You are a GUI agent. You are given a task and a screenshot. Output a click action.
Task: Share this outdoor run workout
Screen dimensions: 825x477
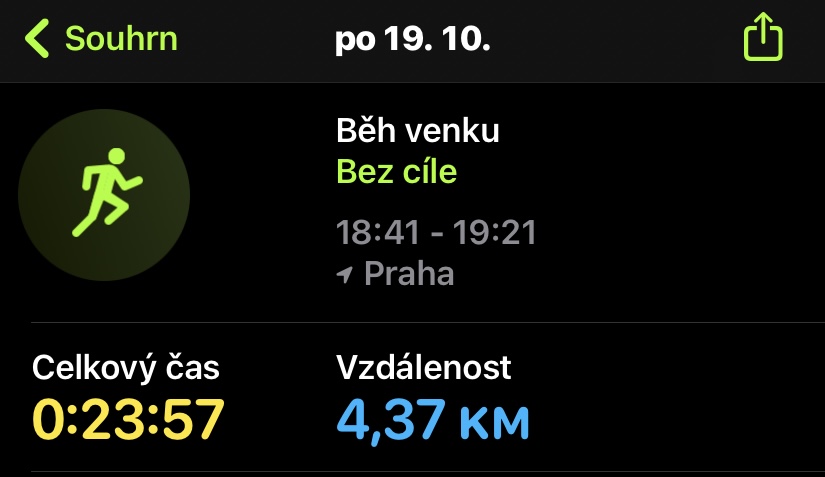(x=763, y=39)
